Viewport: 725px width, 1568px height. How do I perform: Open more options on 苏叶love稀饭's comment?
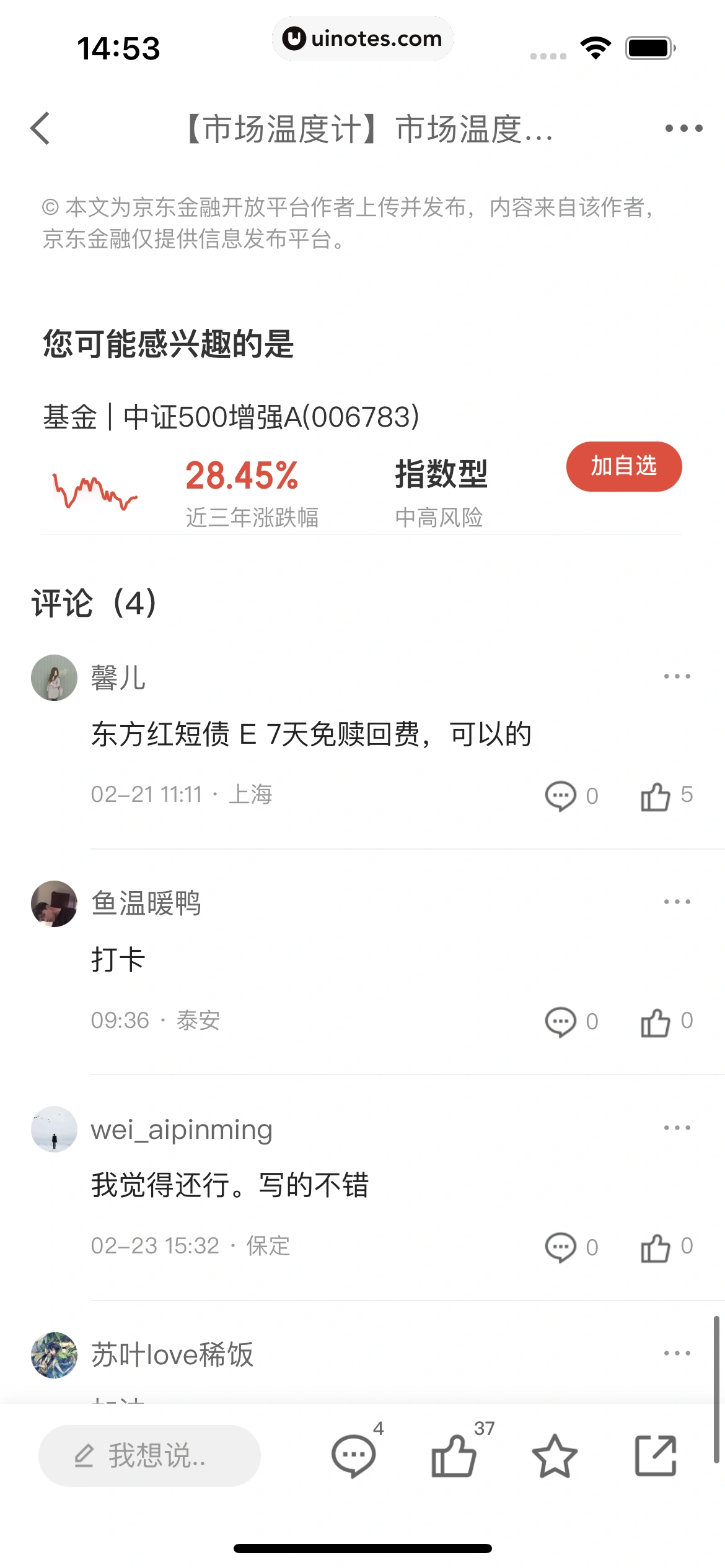point(677,1353)
